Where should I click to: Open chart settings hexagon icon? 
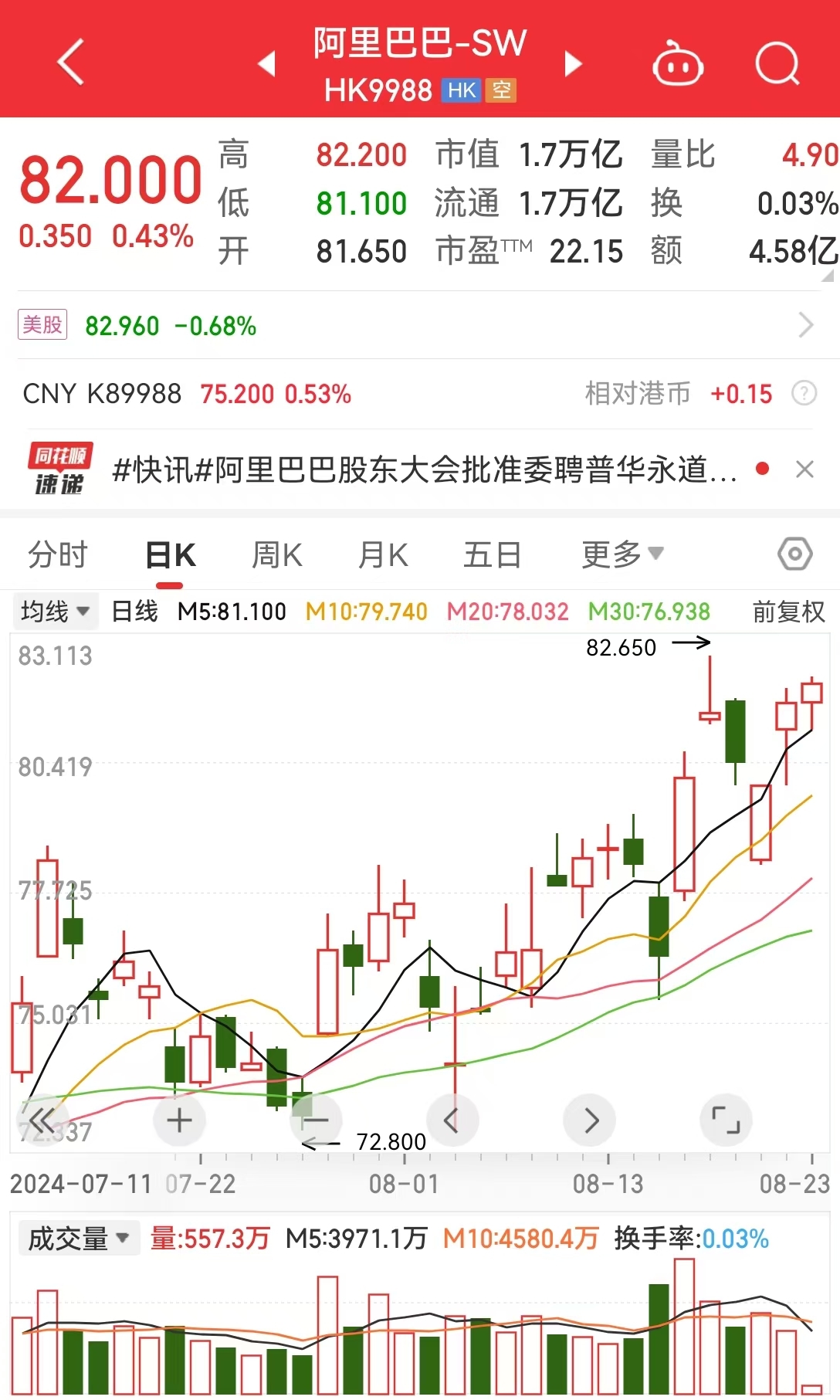(x=794, y=554)
